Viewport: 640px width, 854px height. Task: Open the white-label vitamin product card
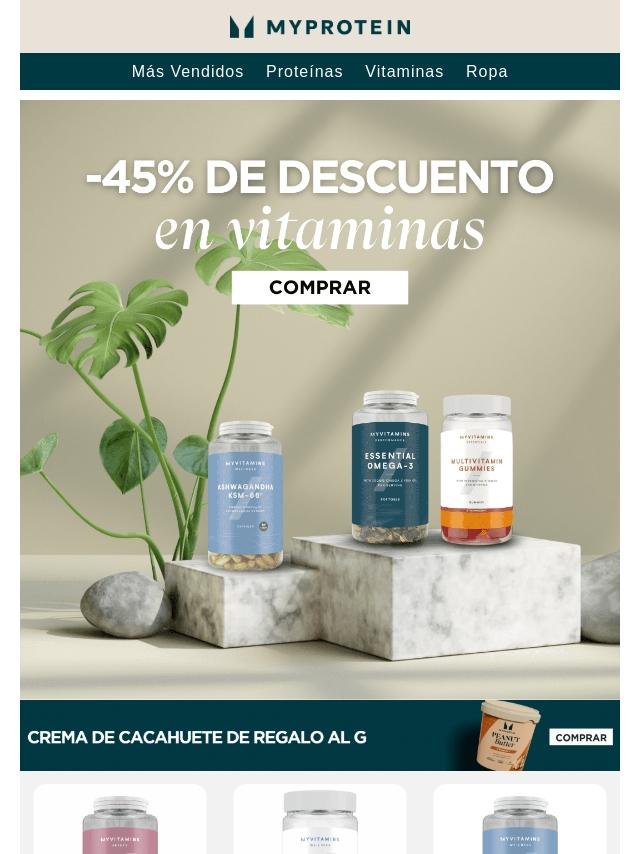point(320,820)
